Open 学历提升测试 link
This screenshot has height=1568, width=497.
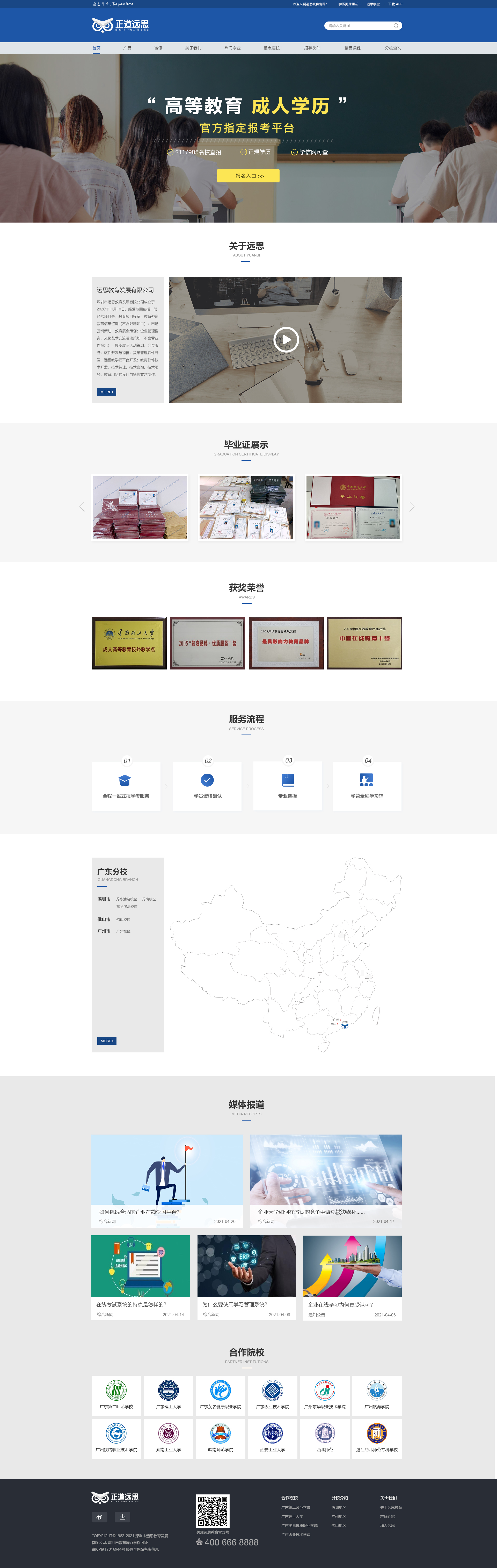coord(348,4)
